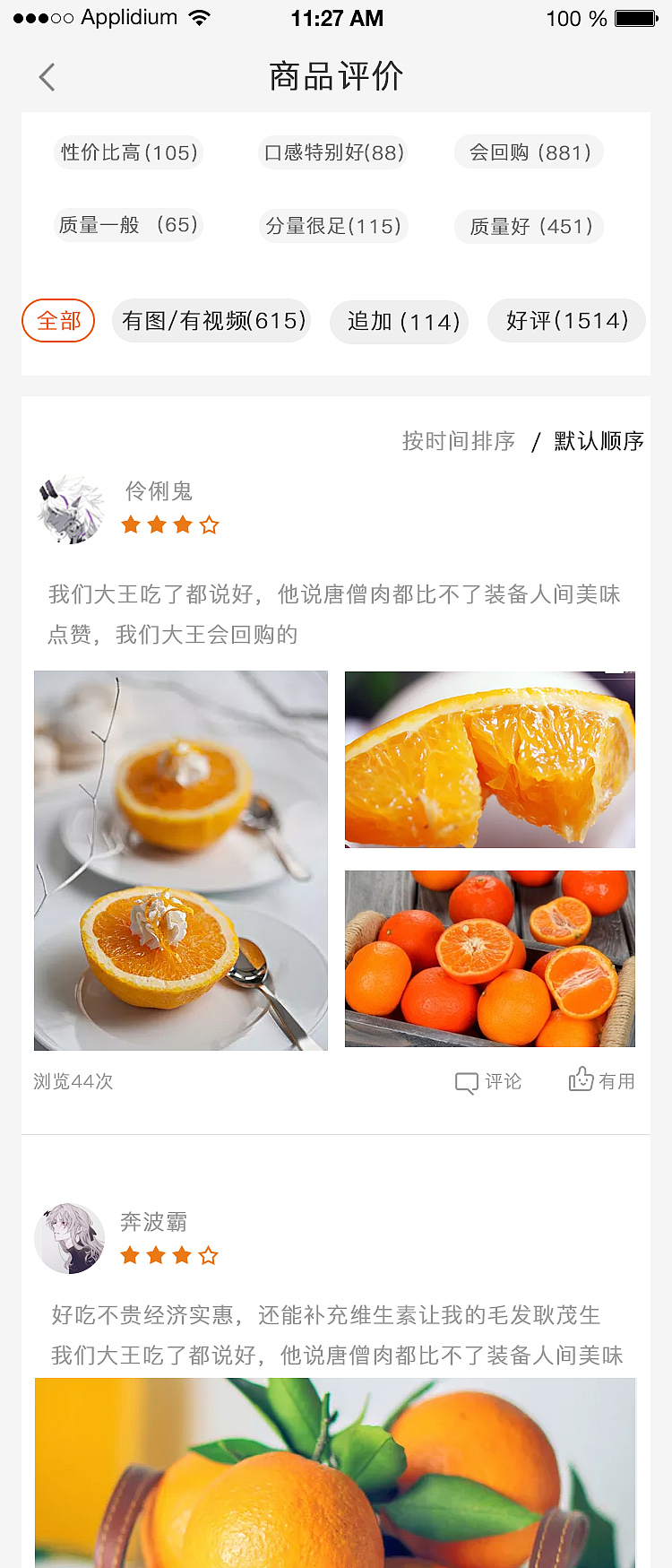Screen dimensions: 672x1568
Task: Click the comment bubble icon next to 评论
Action: [466, 1083]
